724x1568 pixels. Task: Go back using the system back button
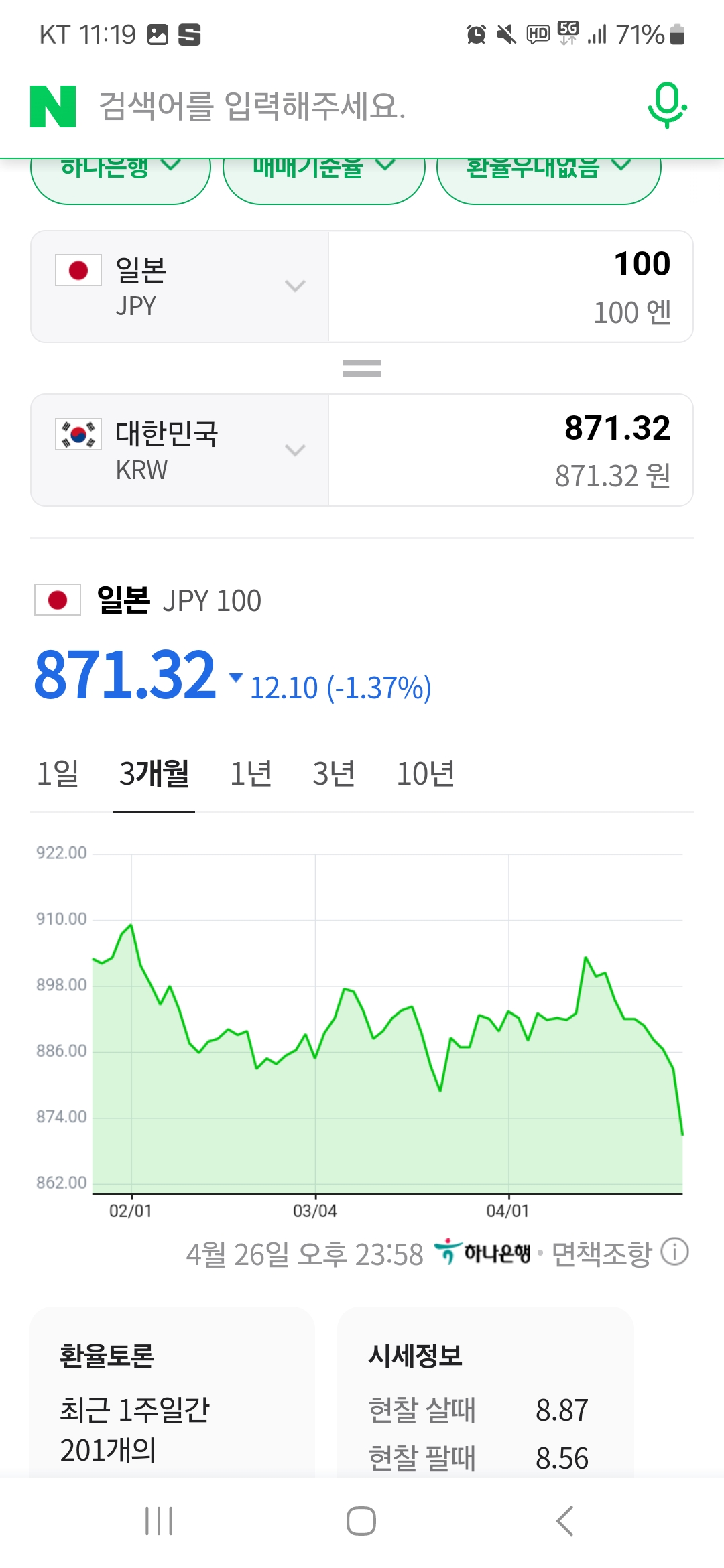tap(564, 1521)
